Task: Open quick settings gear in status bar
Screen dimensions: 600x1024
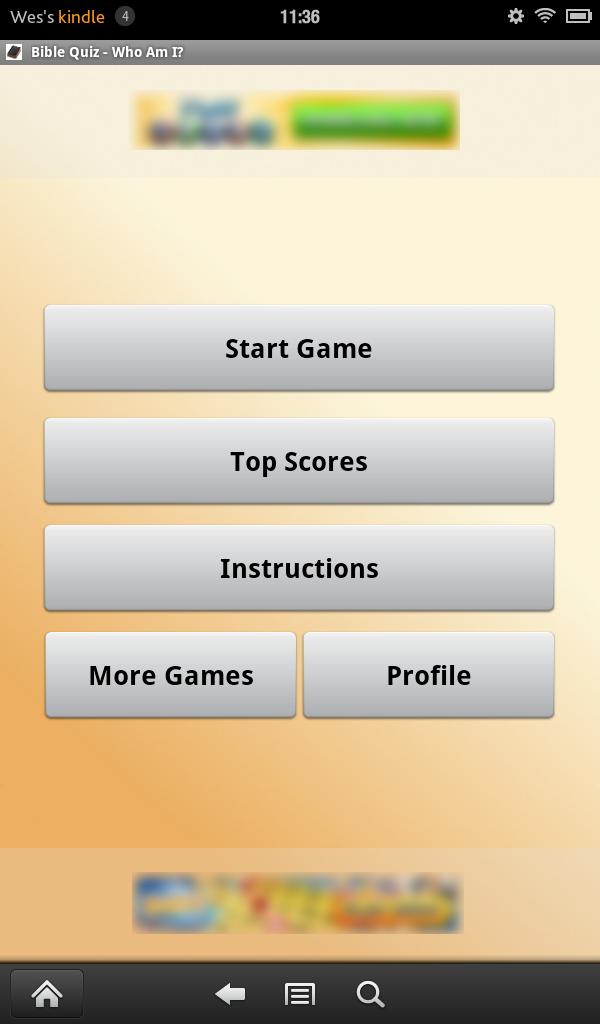Action: point(516,16)
